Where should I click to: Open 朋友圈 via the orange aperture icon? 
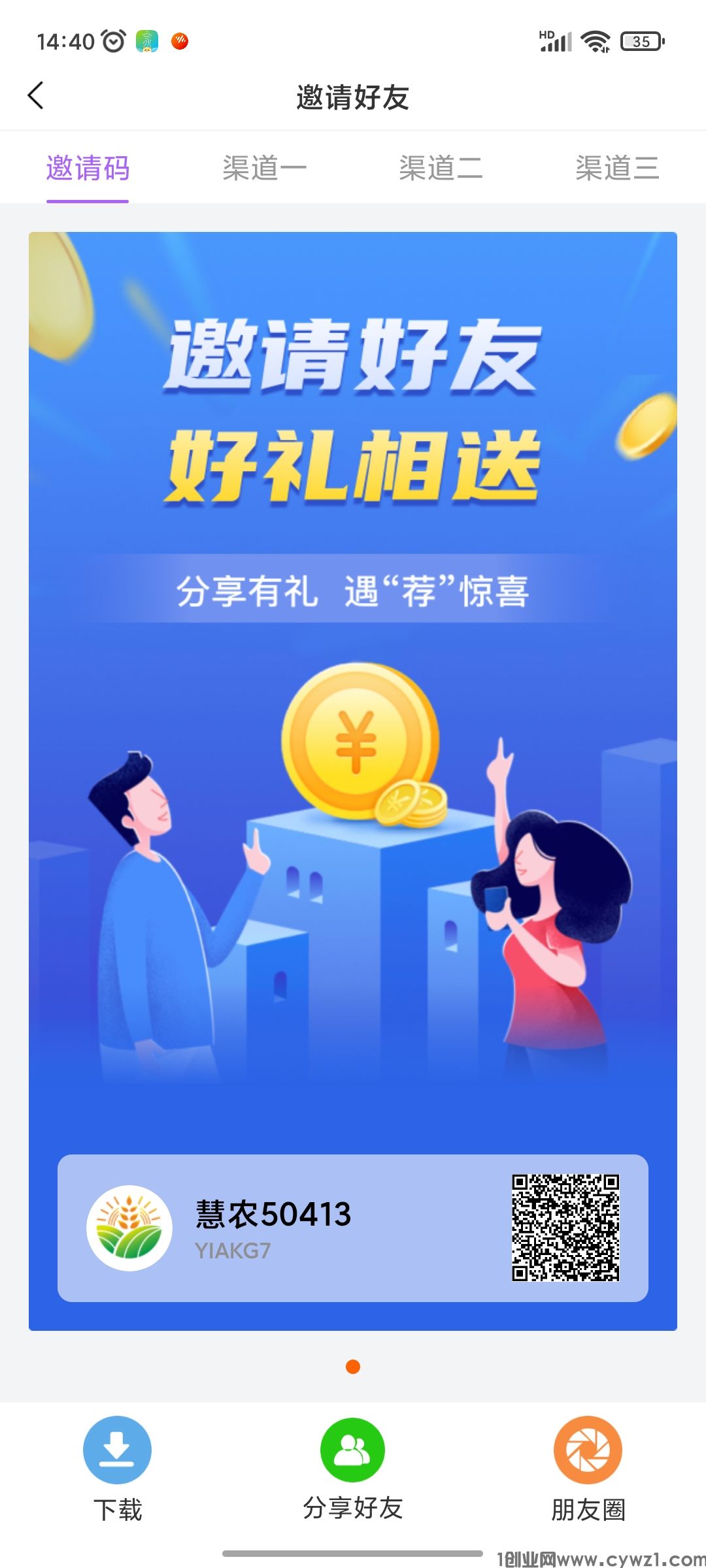[587, 1449]
